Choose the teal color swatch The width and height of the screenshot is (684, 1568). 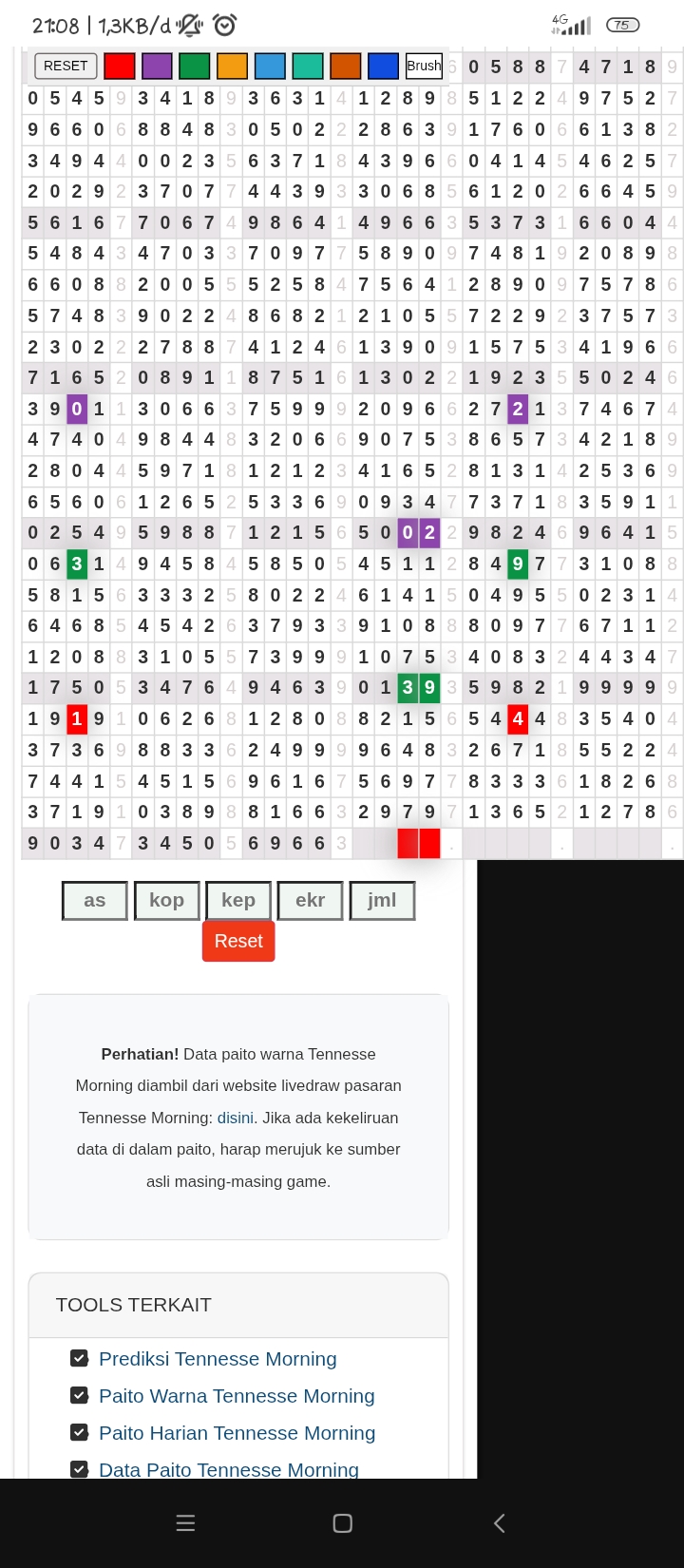tap(308, 66)
